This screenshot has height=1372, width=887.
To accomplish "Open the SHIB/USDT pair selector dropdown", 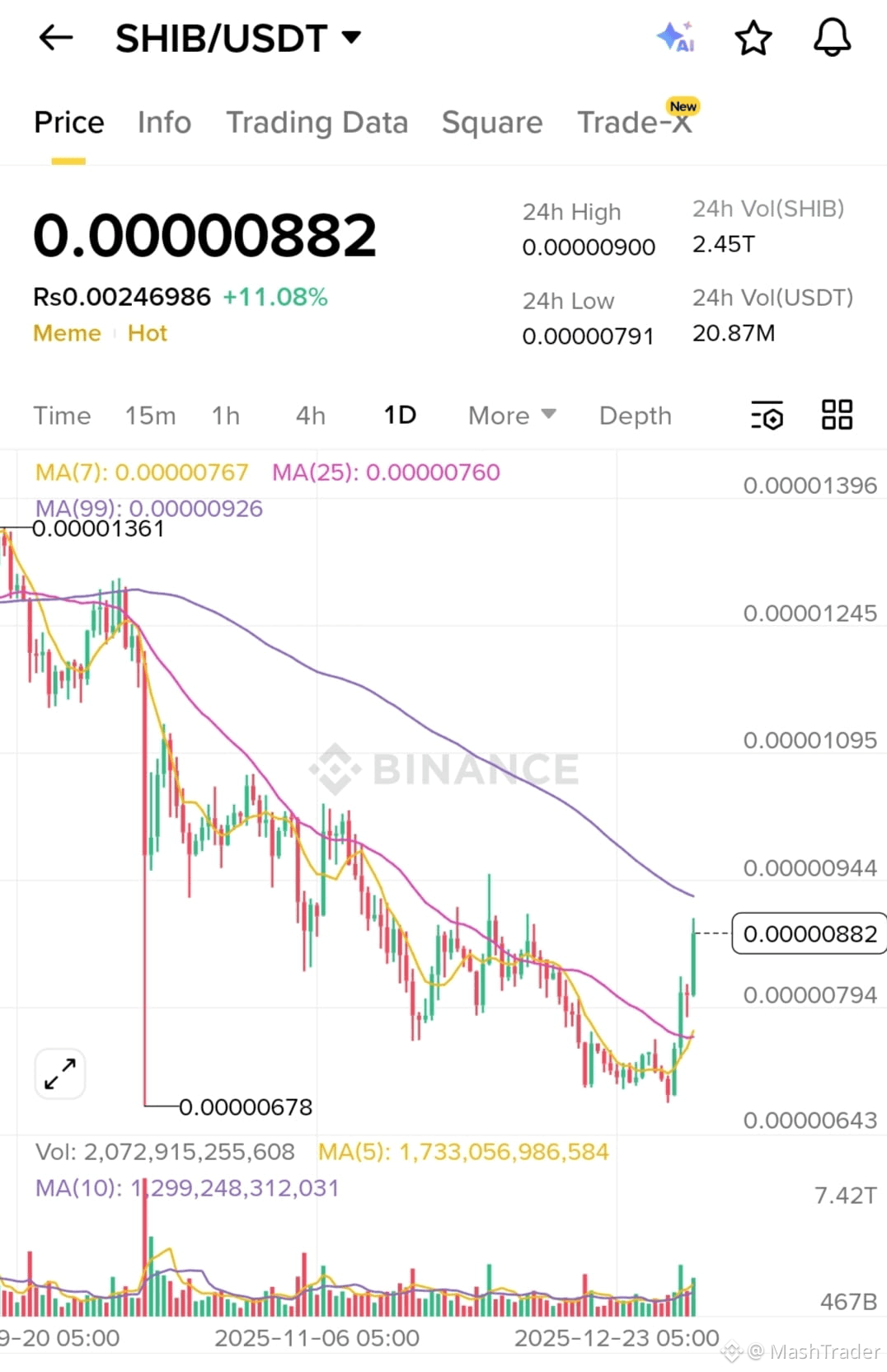I will [239, 37].
